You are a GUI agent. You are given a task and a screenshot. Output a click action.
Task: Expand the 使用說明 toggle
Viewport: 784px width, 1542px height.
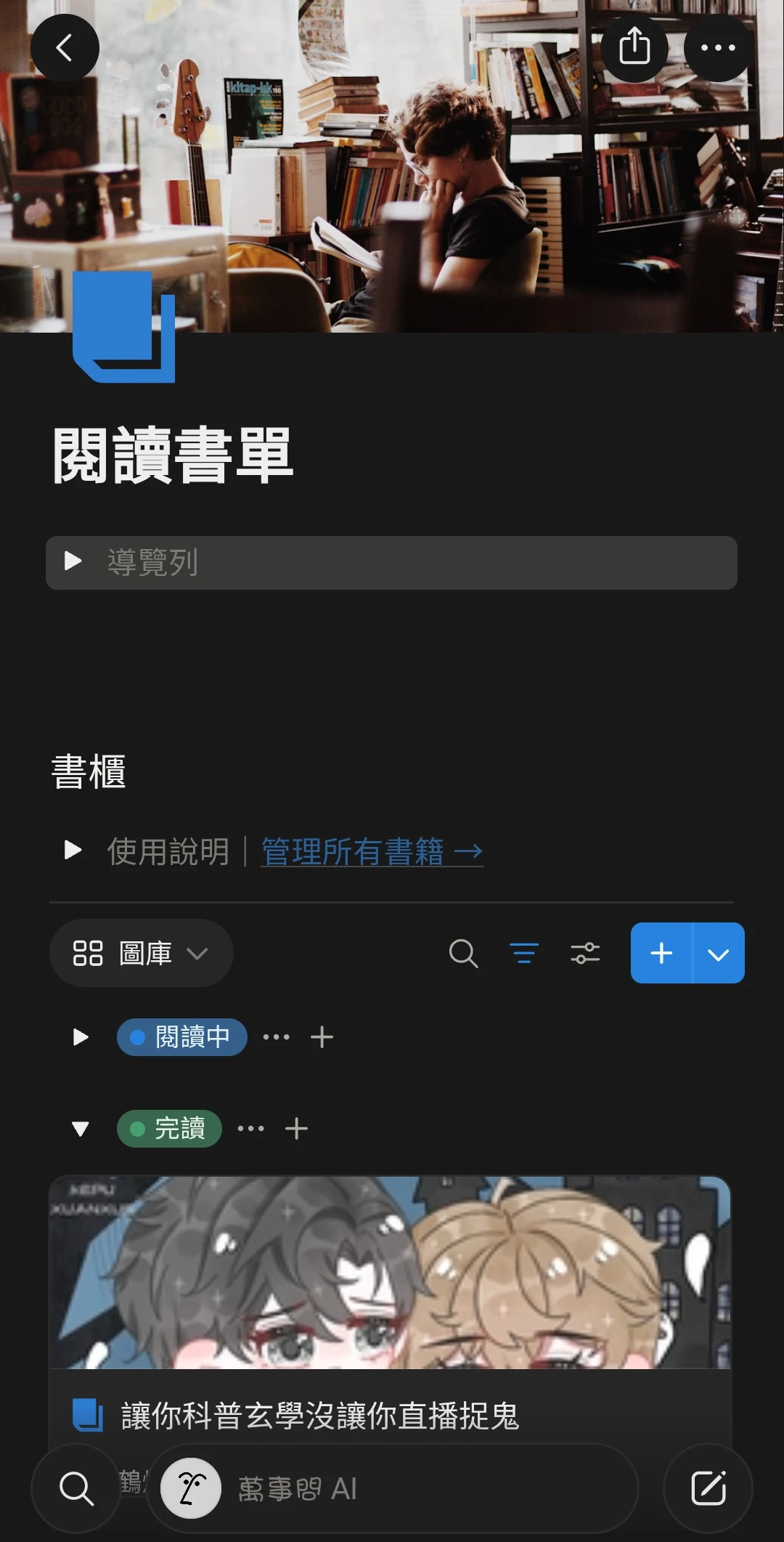tap(73, 851)
